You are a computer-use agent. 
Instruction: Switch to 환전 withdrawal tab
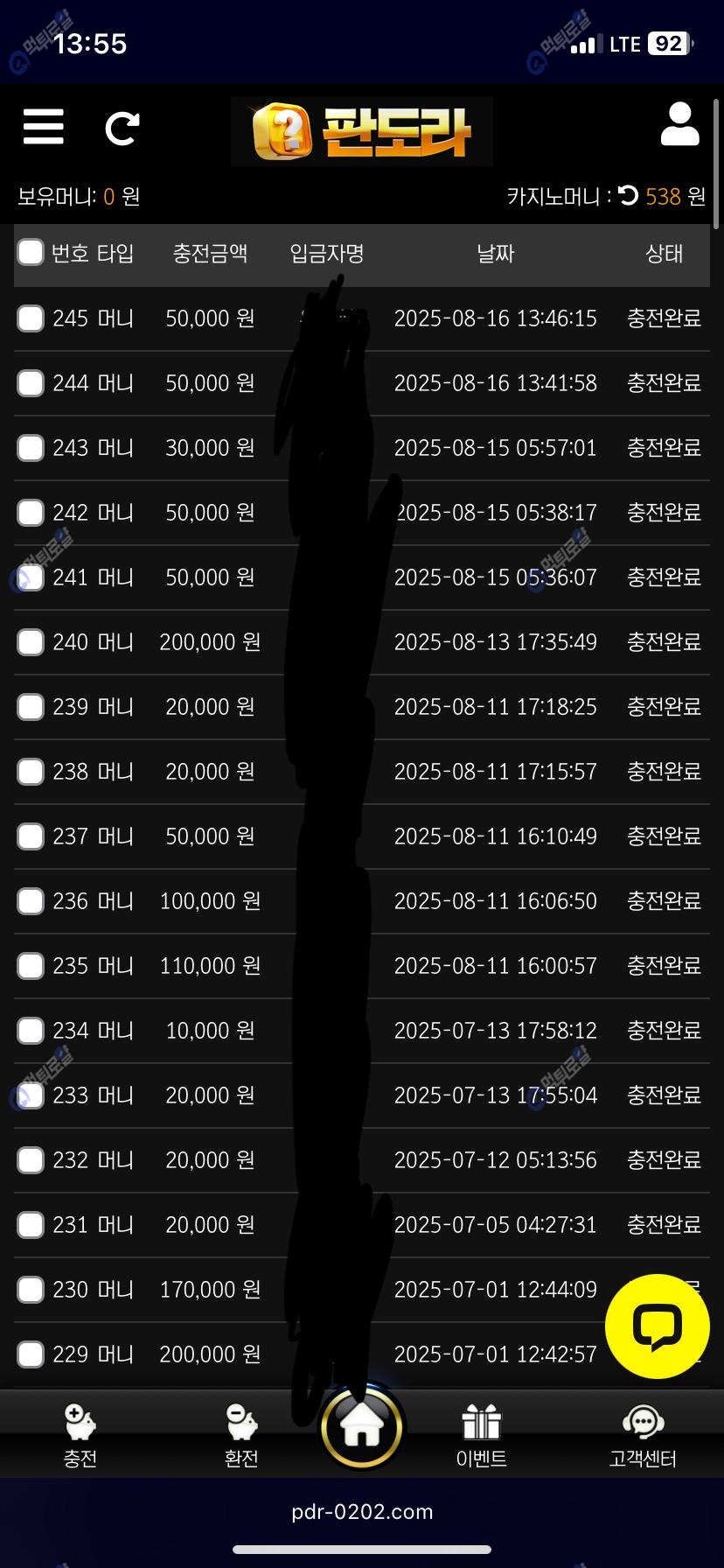(241, 1435)
